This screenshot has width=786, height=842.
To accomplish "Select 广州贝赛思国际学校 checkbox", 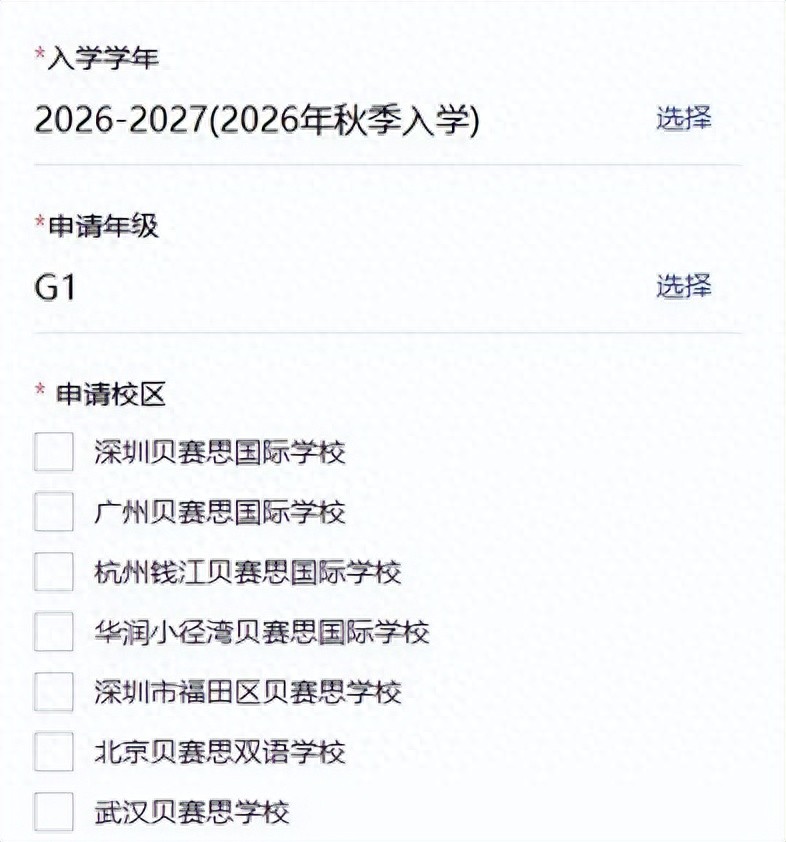I will [x=54, y=512].
